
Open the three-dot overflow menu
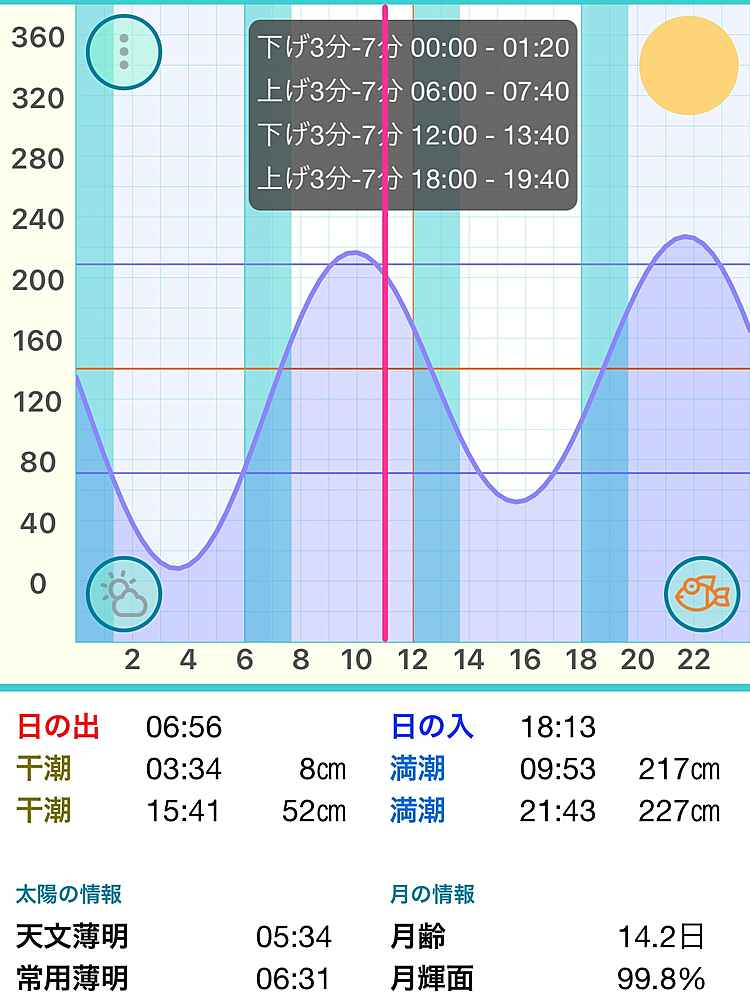[124, 51]
